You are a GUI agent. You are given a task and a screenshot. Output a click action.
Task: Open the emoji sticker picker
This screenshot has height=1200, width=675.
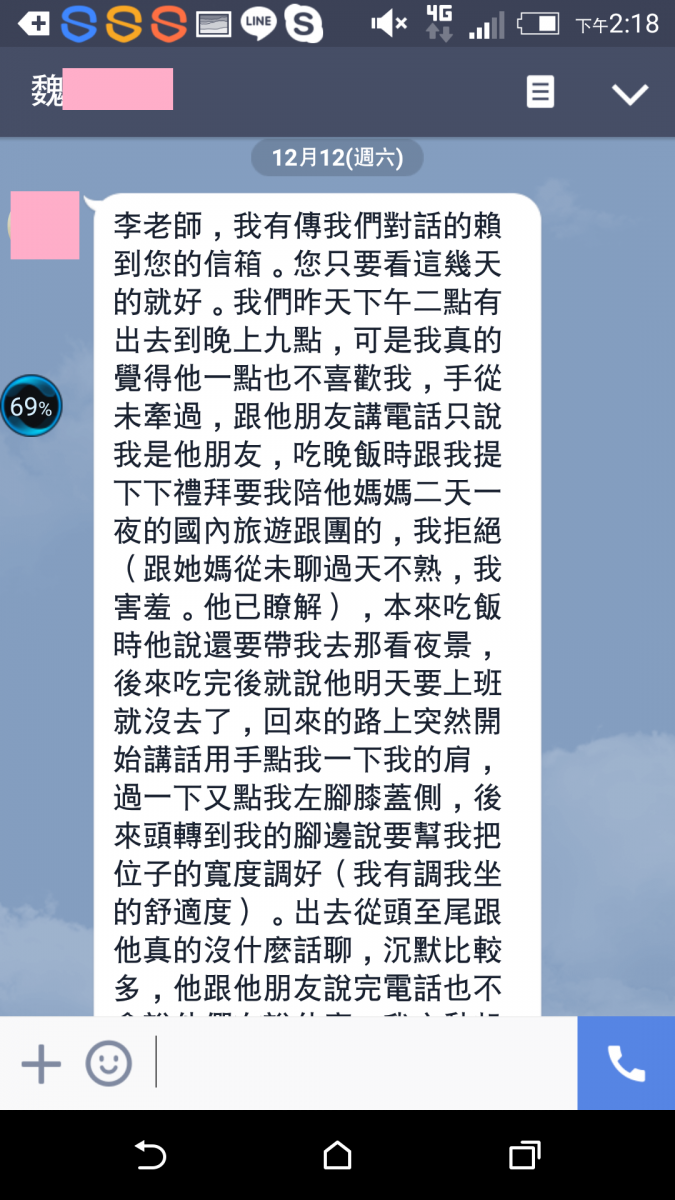[x=108, y=1063]
